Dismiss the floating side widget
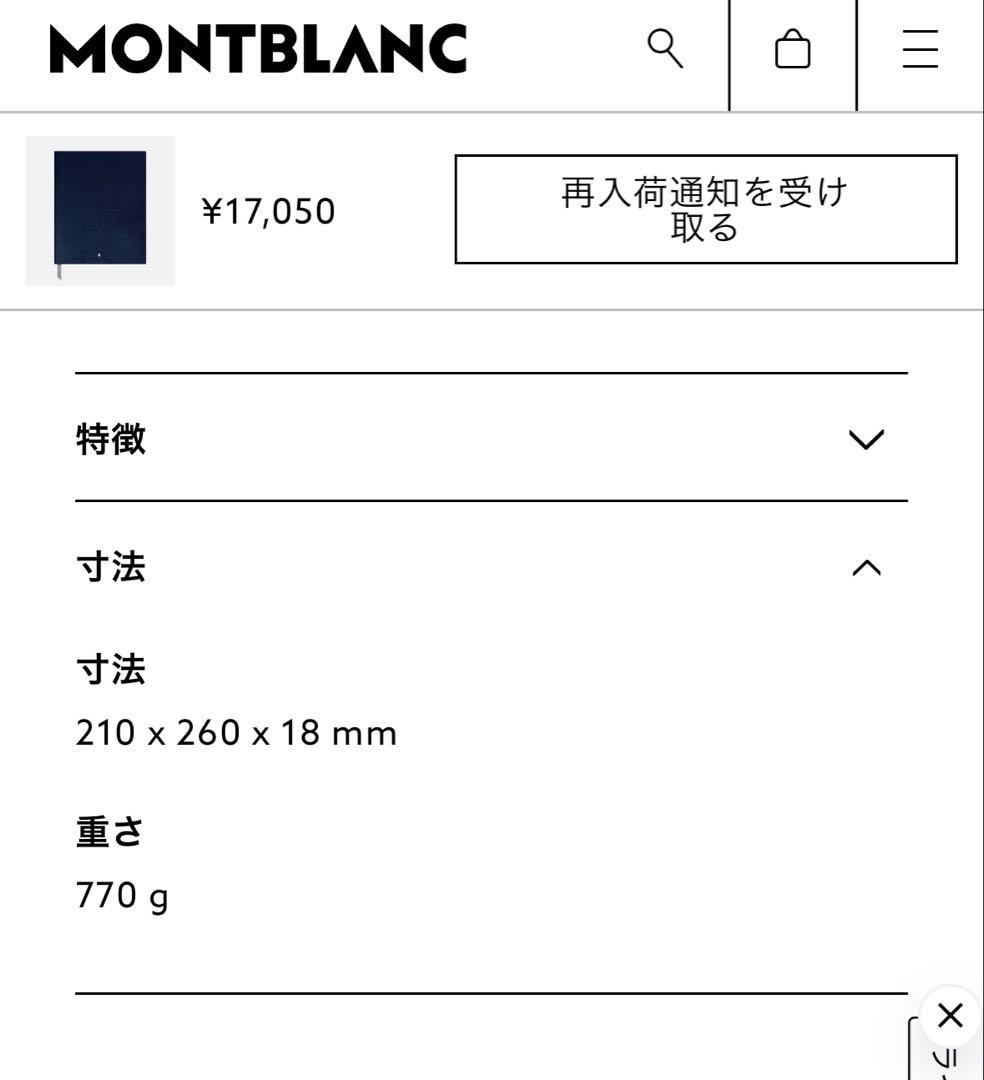 pos(950,1016)
